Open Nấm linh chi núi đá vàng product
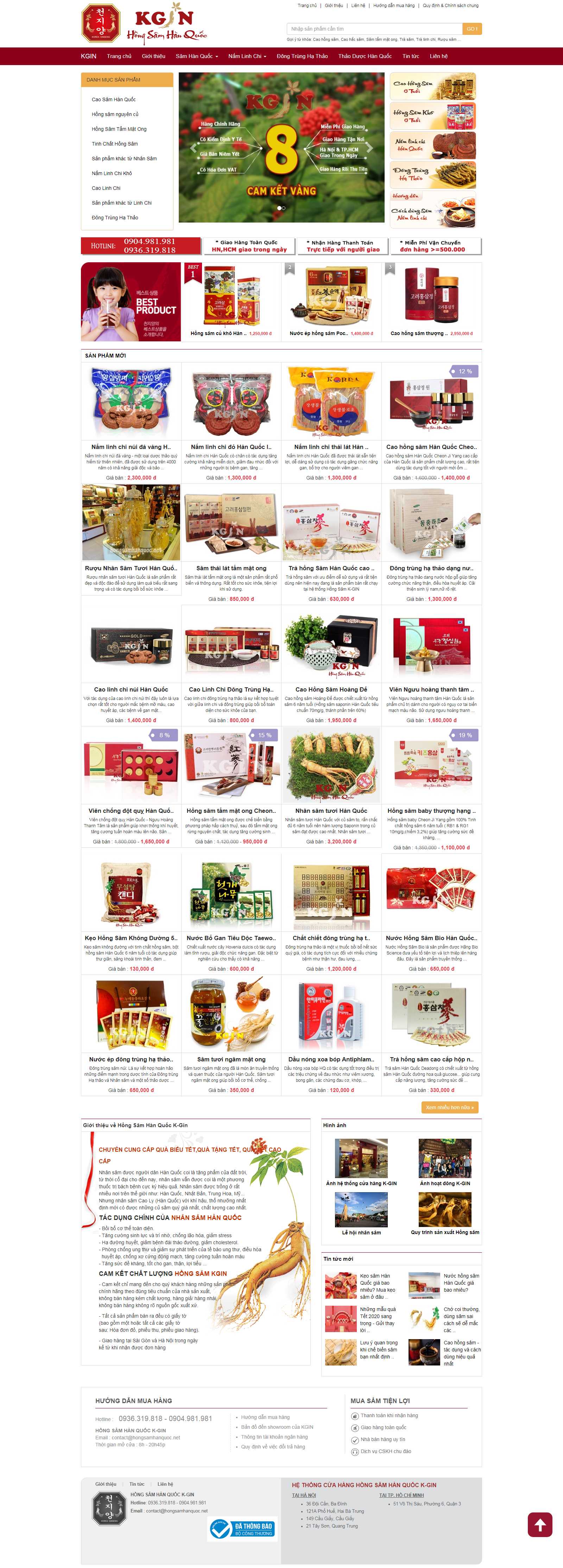Screen dimensions: 563x1568 point(131,447)
